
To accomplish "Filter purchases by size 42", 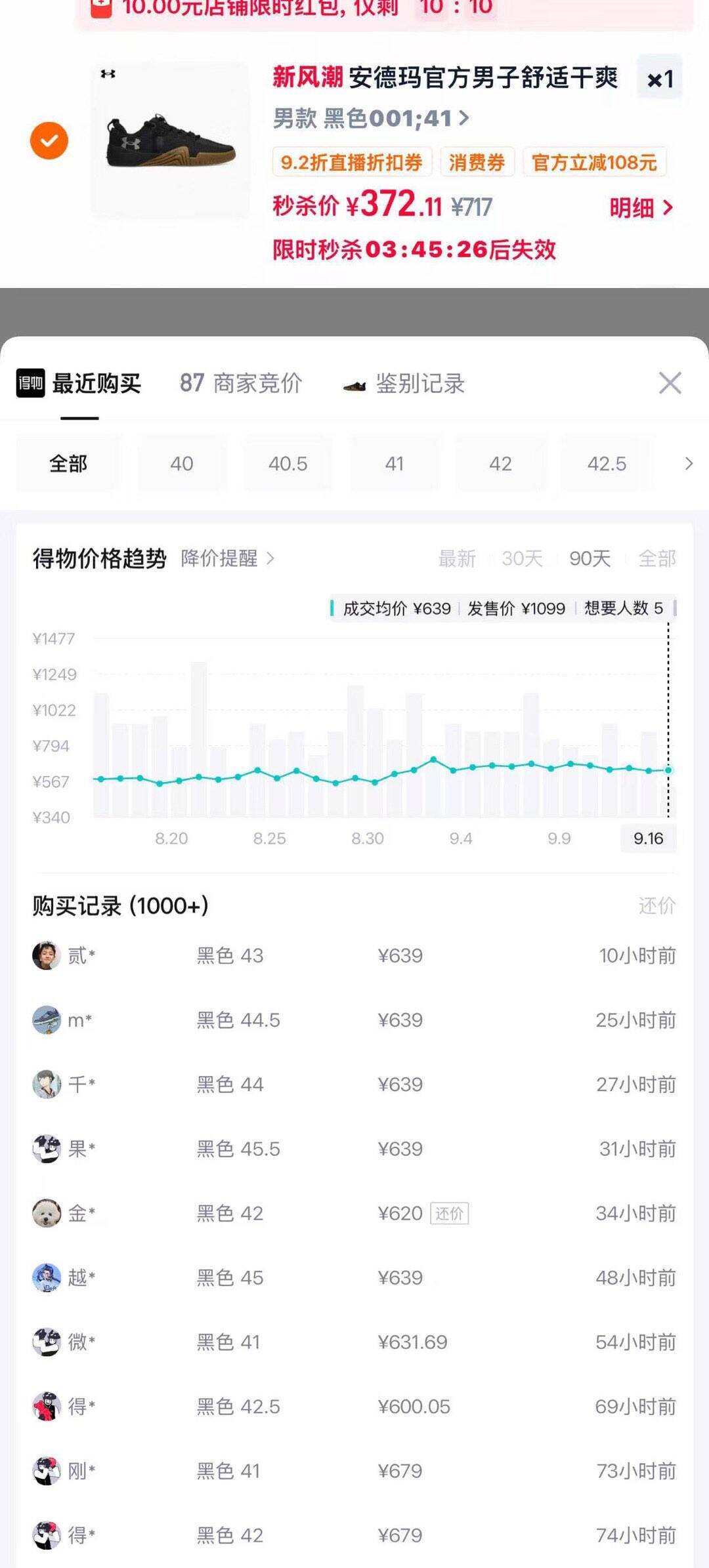I will click(500, 464).
